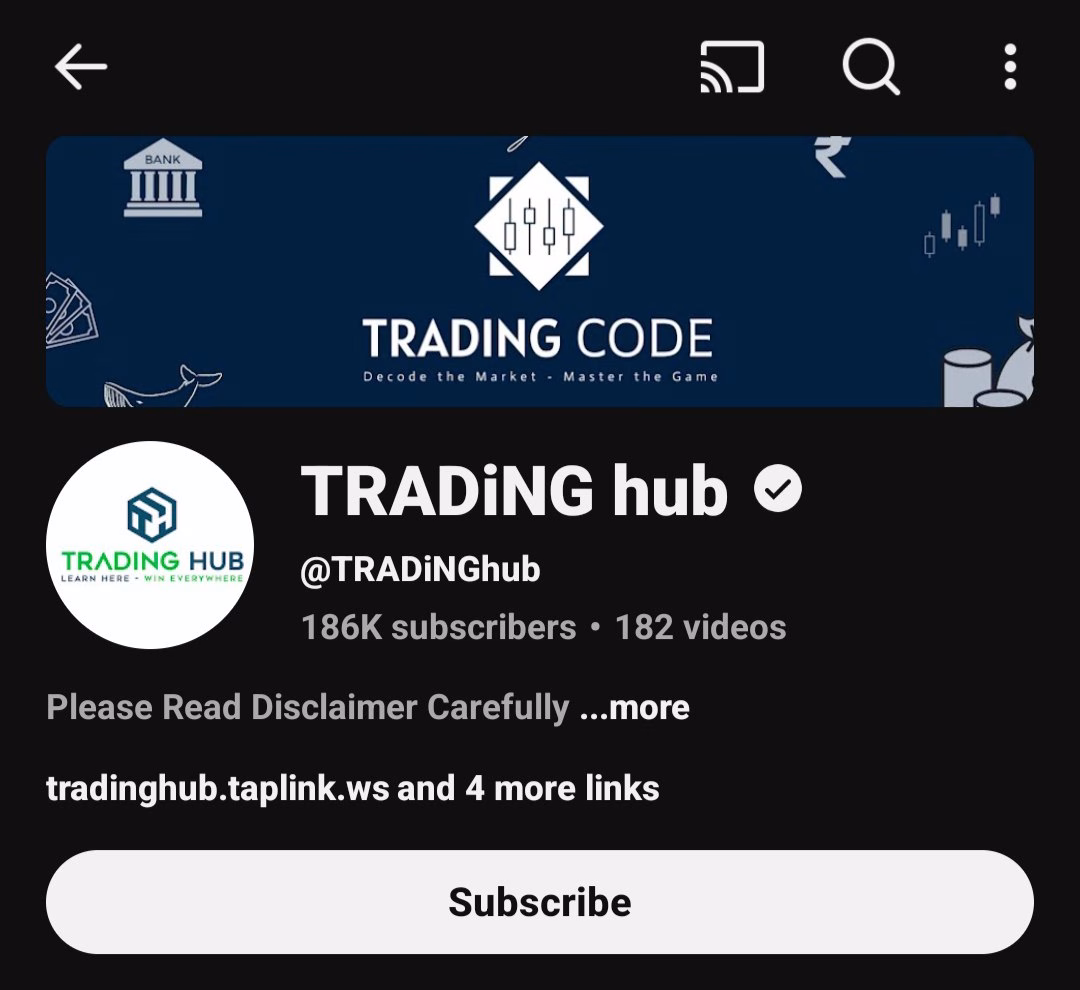Image resolution: width=1080 pixels, height=990 pixels.
Task: Subscribe to the TRADiNG hub channel
Action: point(540,902)
